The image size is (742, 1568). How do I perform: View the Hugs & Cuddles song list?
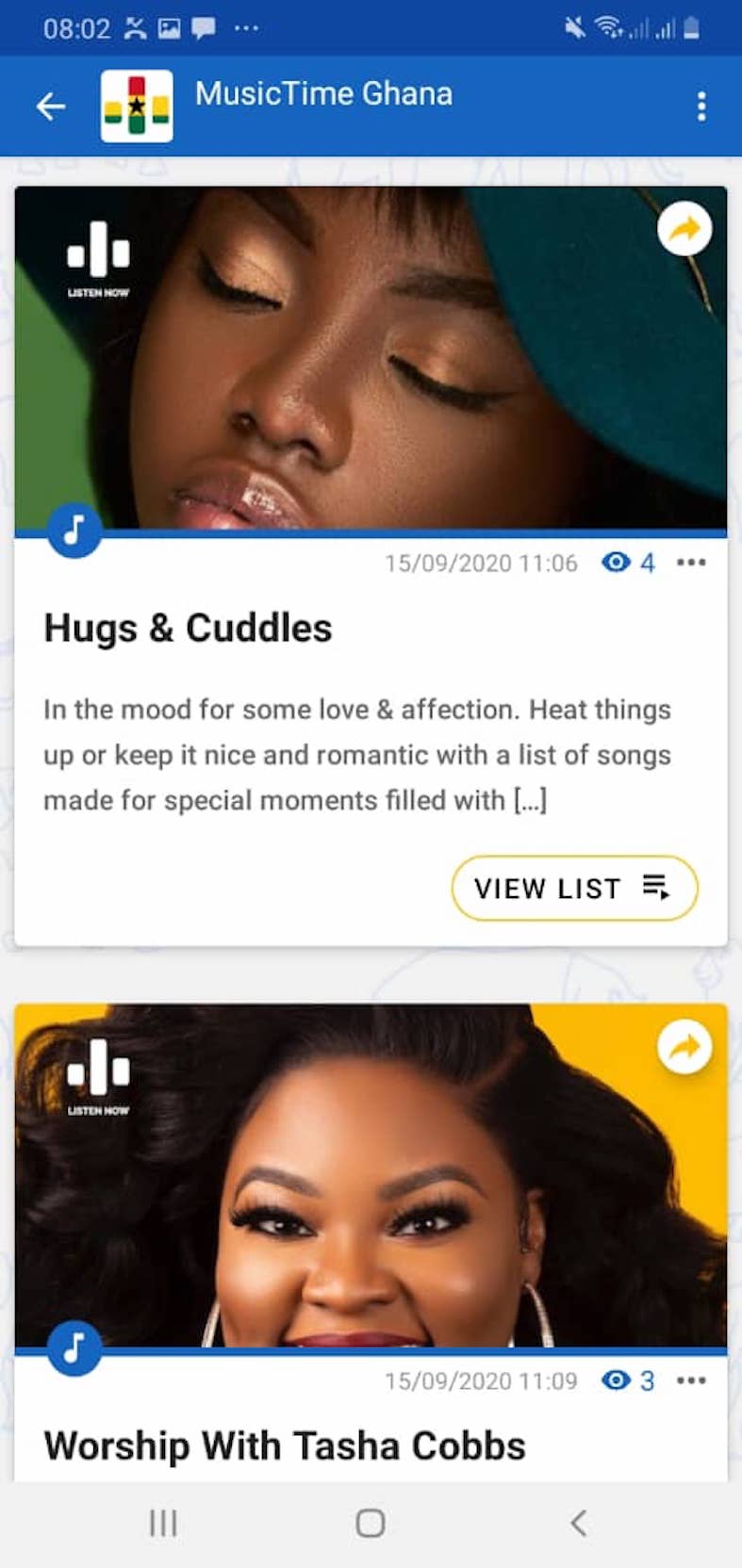574,888
